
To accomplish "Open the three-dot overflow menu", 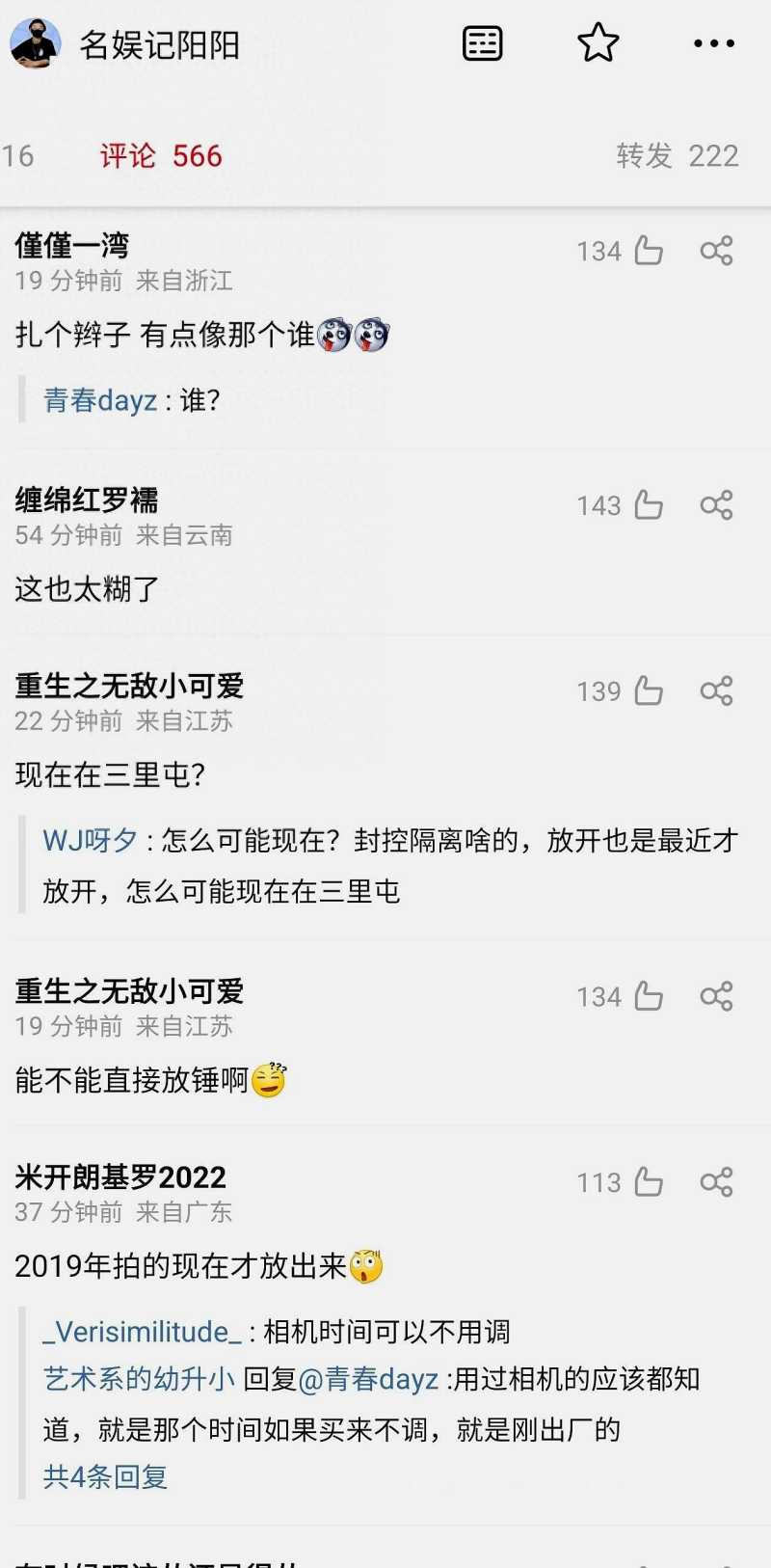I will 714,43.
